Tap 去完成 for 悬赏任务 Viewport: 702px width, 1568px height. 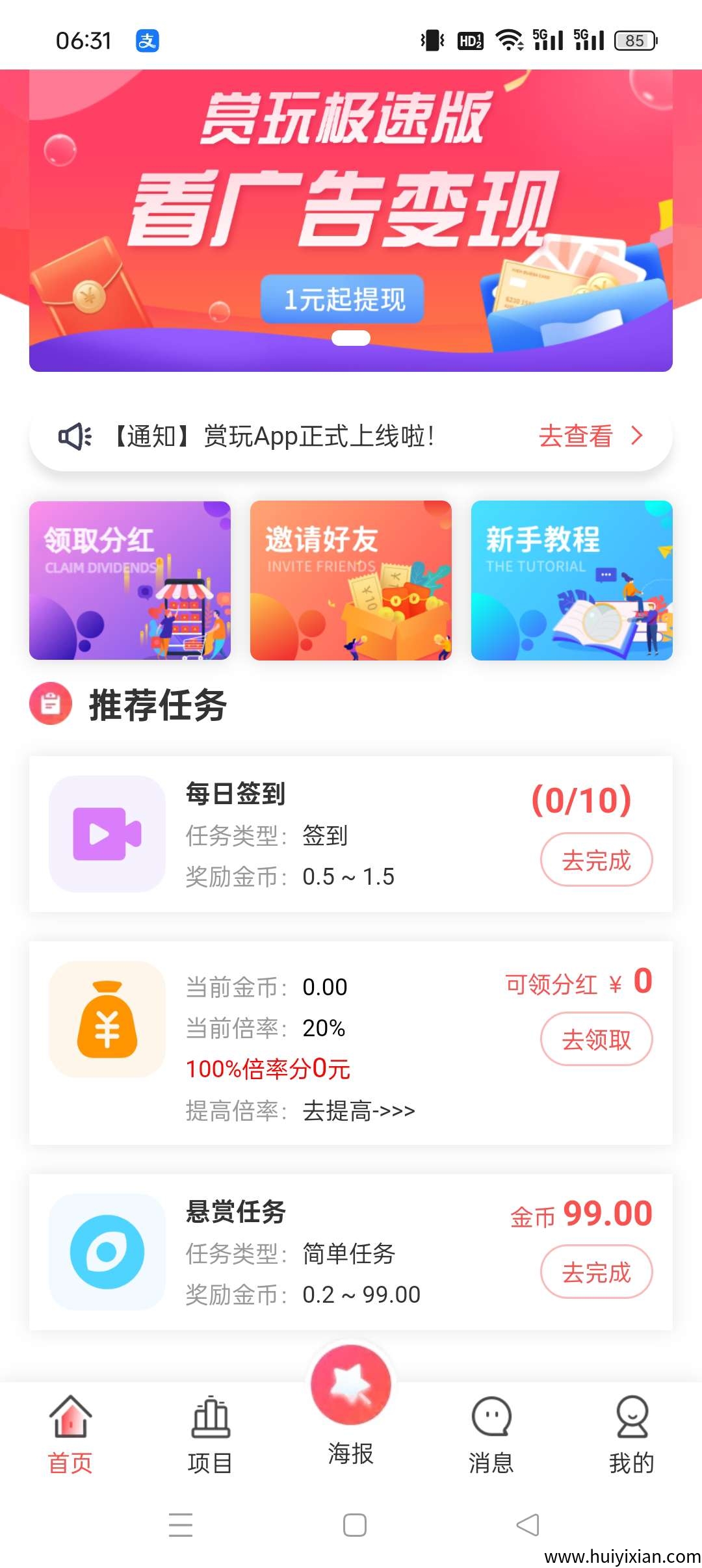pyautogui.click(x=596, y=1272)
